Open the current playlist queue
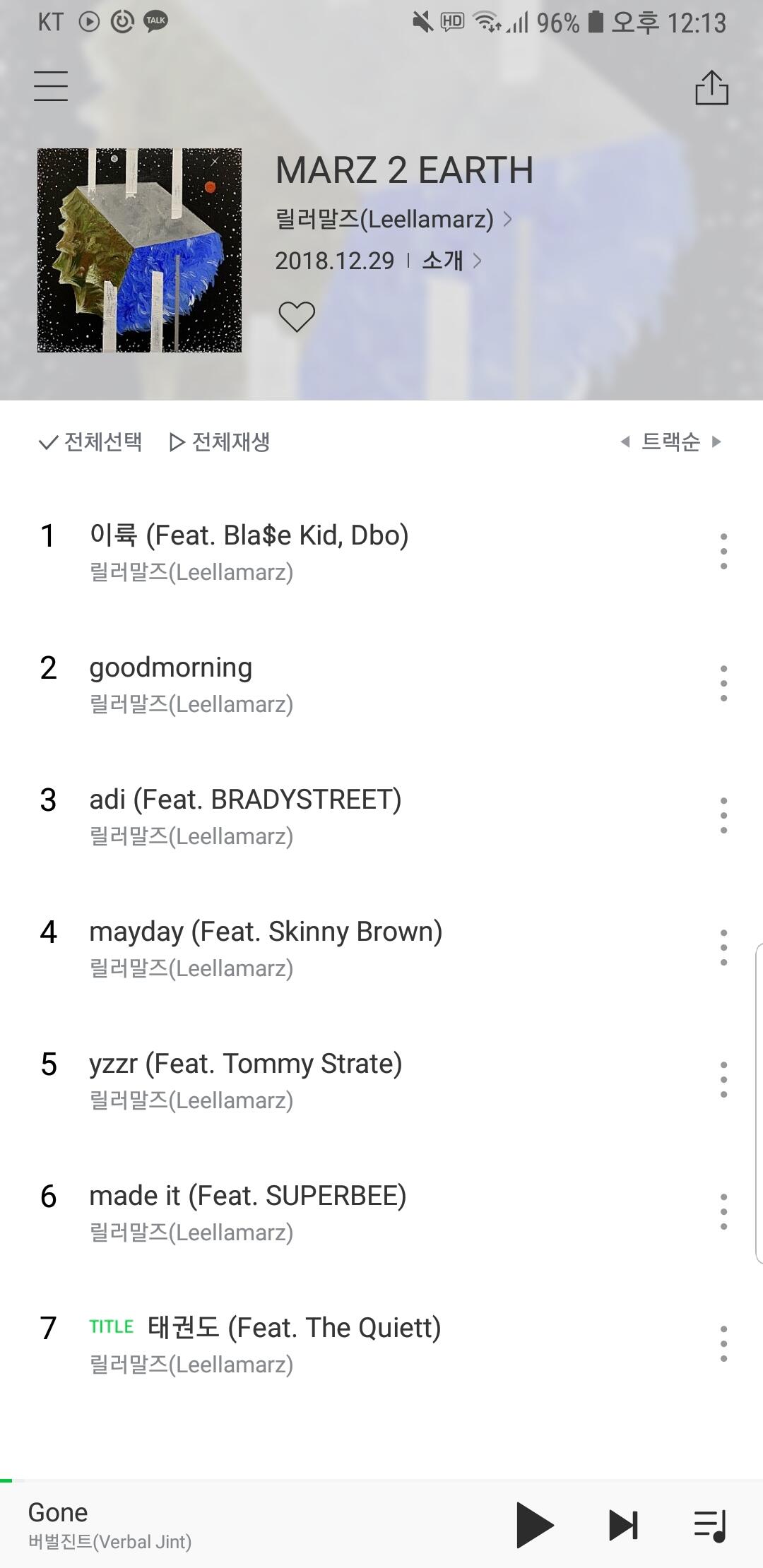763x1568 pixels. [x=710, y=1526]
